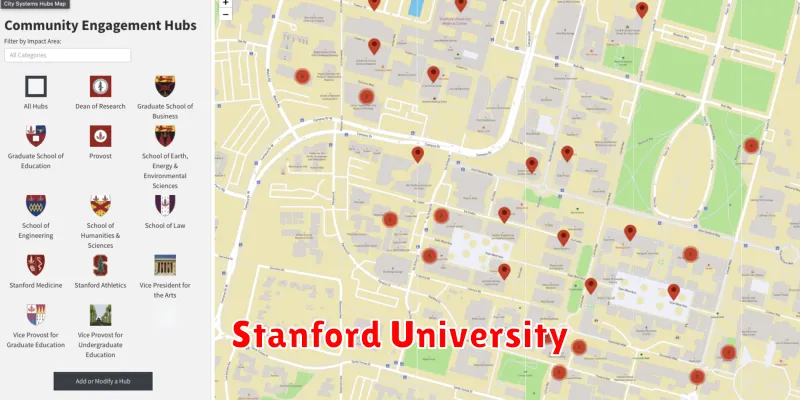Choose Vice Provost for Graduate Education

point(35,315)
